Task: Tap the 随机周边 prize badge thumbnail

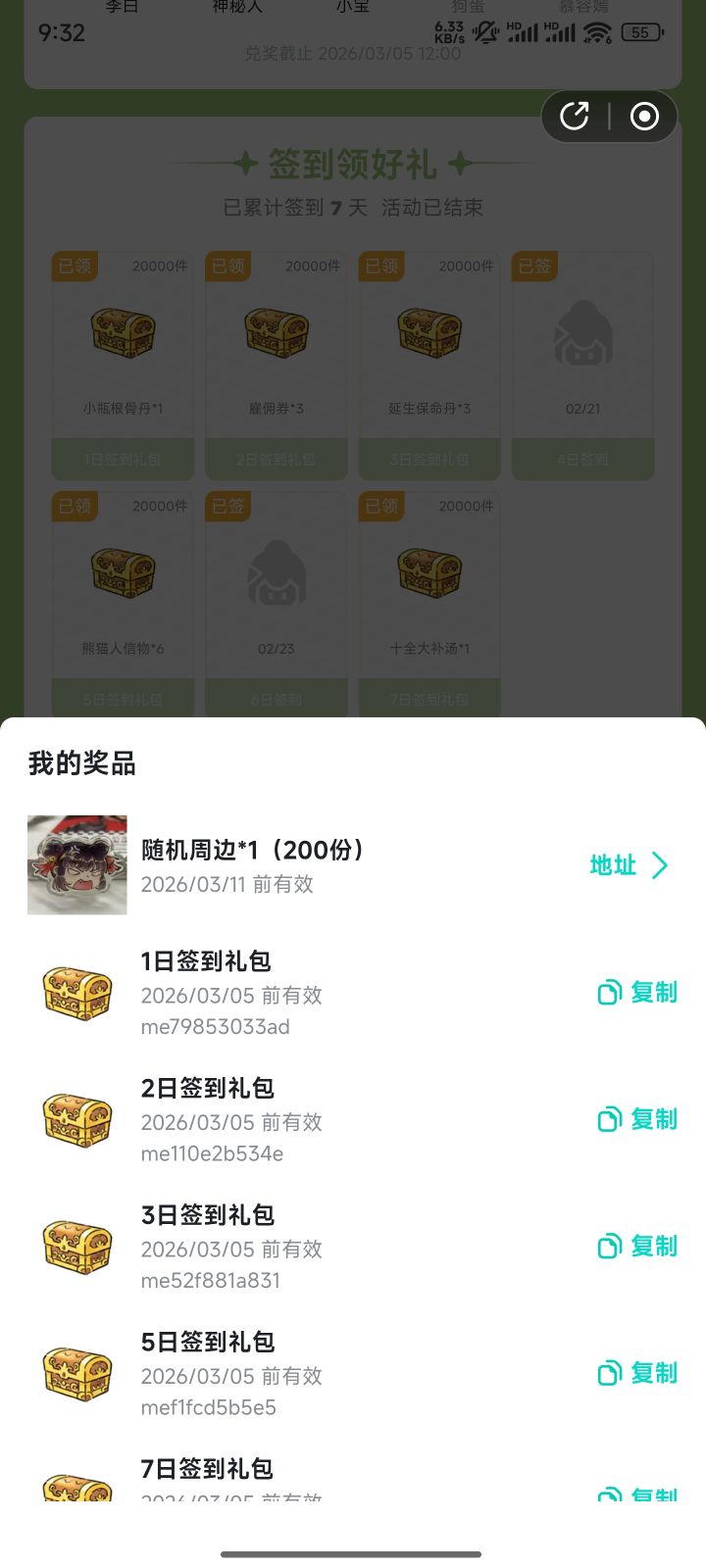Action: click(77, 864)
